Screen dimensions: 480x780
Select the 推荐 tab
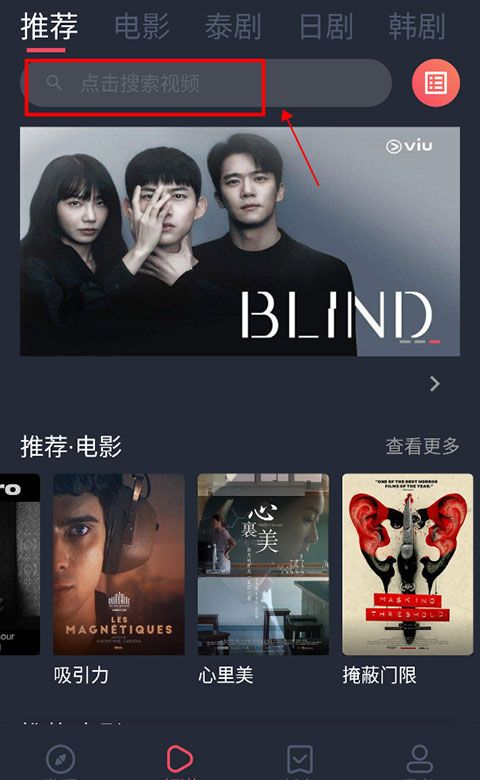pyautogui.click(x=49, y=27)
